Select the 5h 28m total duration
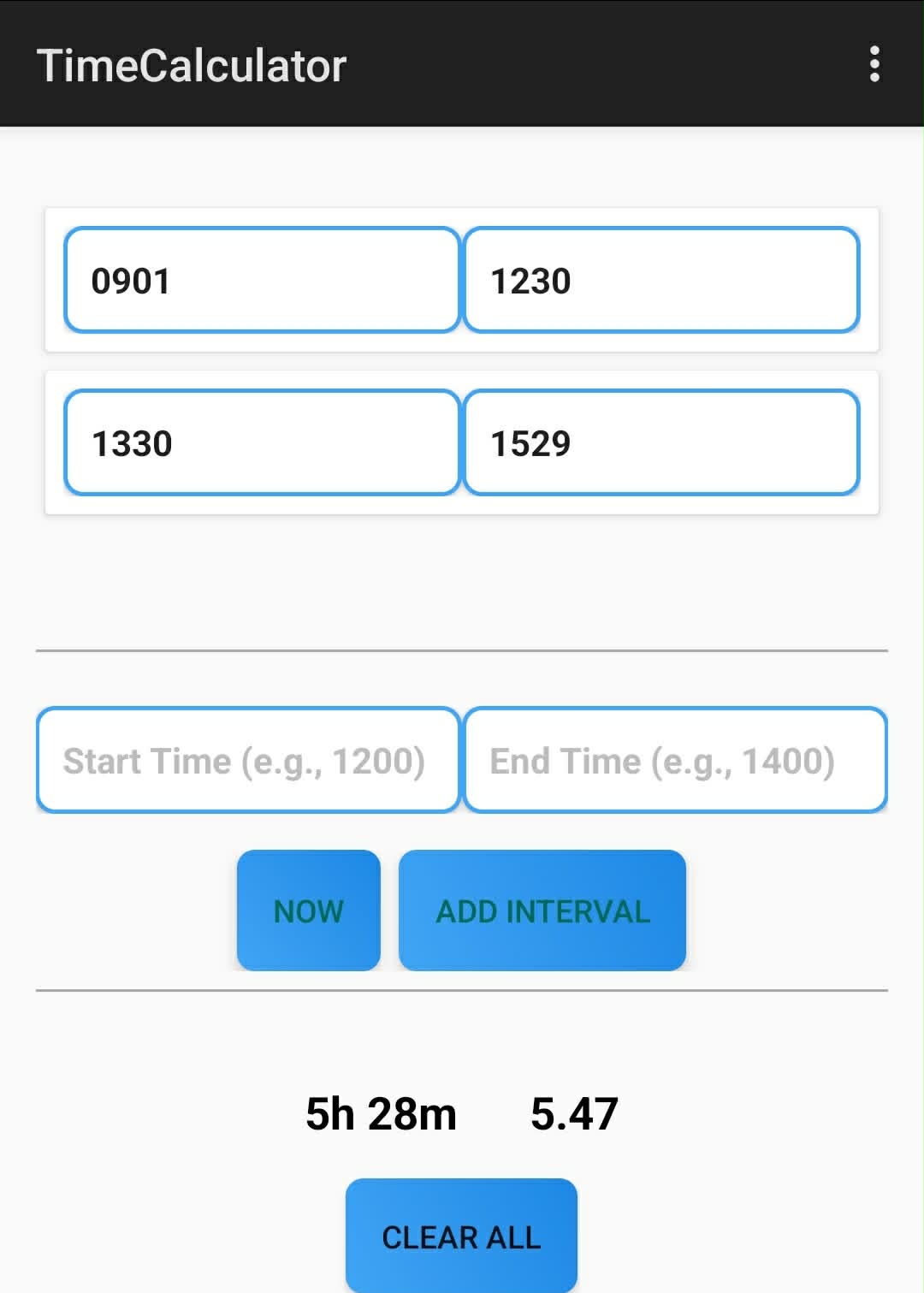The height and width of the screenshot is (1293, 924). 380,1112
